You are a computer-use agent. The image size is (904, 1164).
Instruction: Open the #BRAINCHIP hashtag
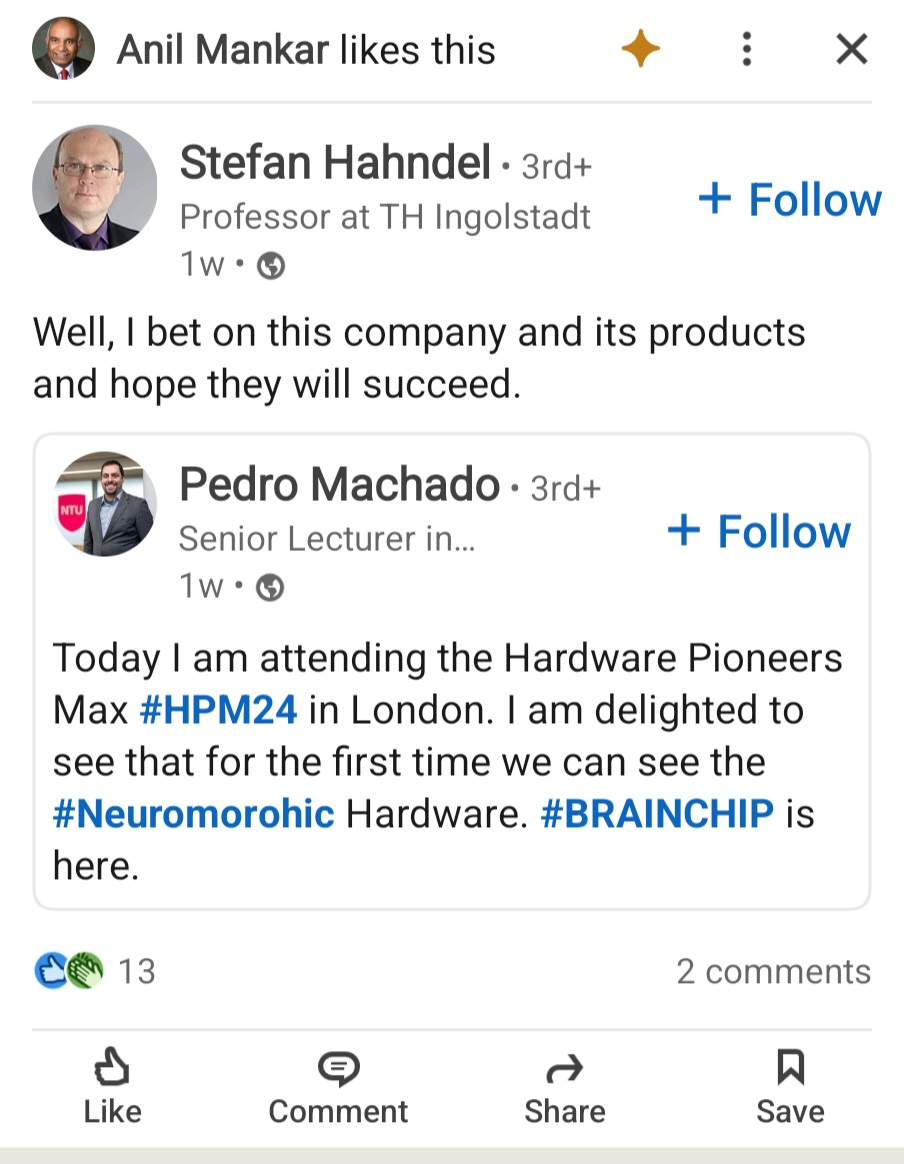click(657, 814)
